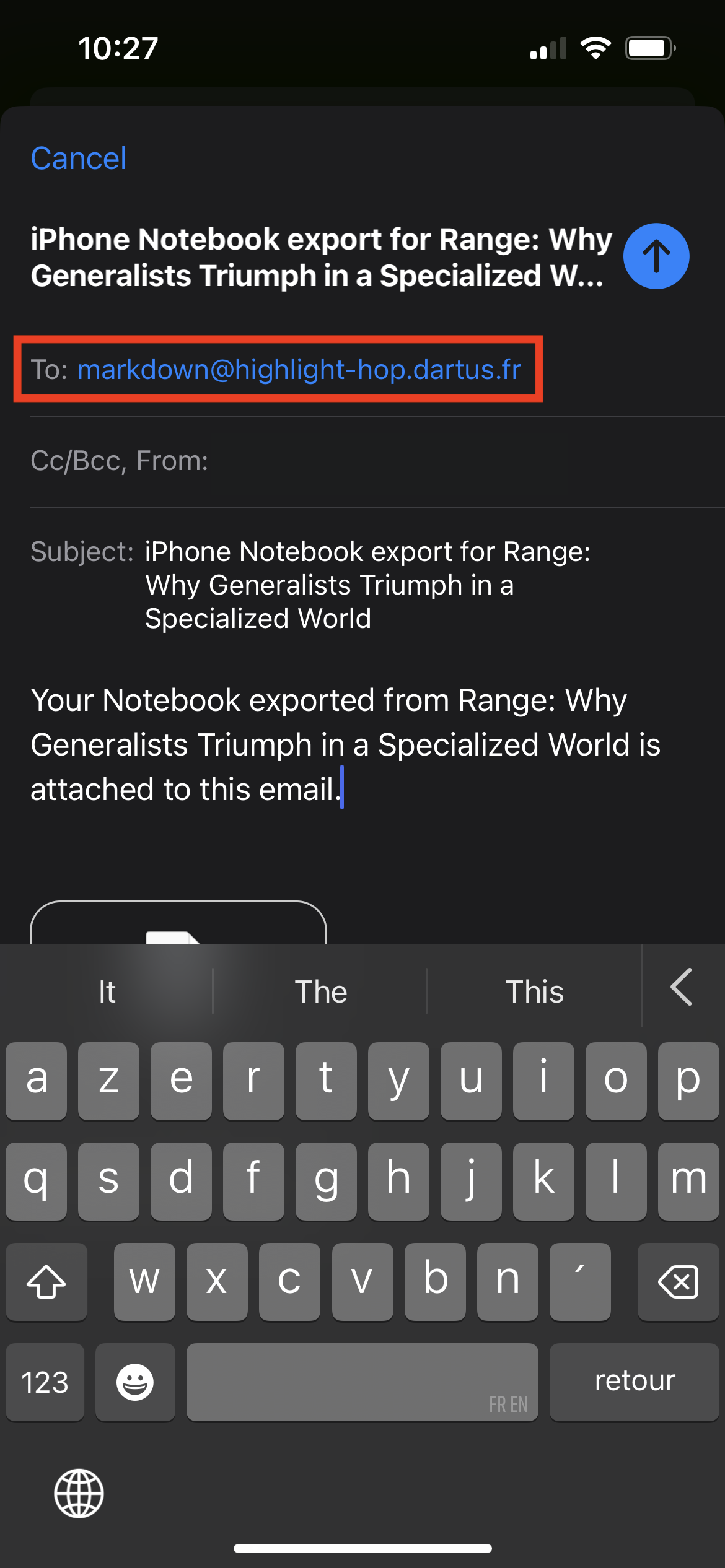Tap the email body text
This screenshot has height=1568, width=725.
pyautogui.click(x=345, y=744)
